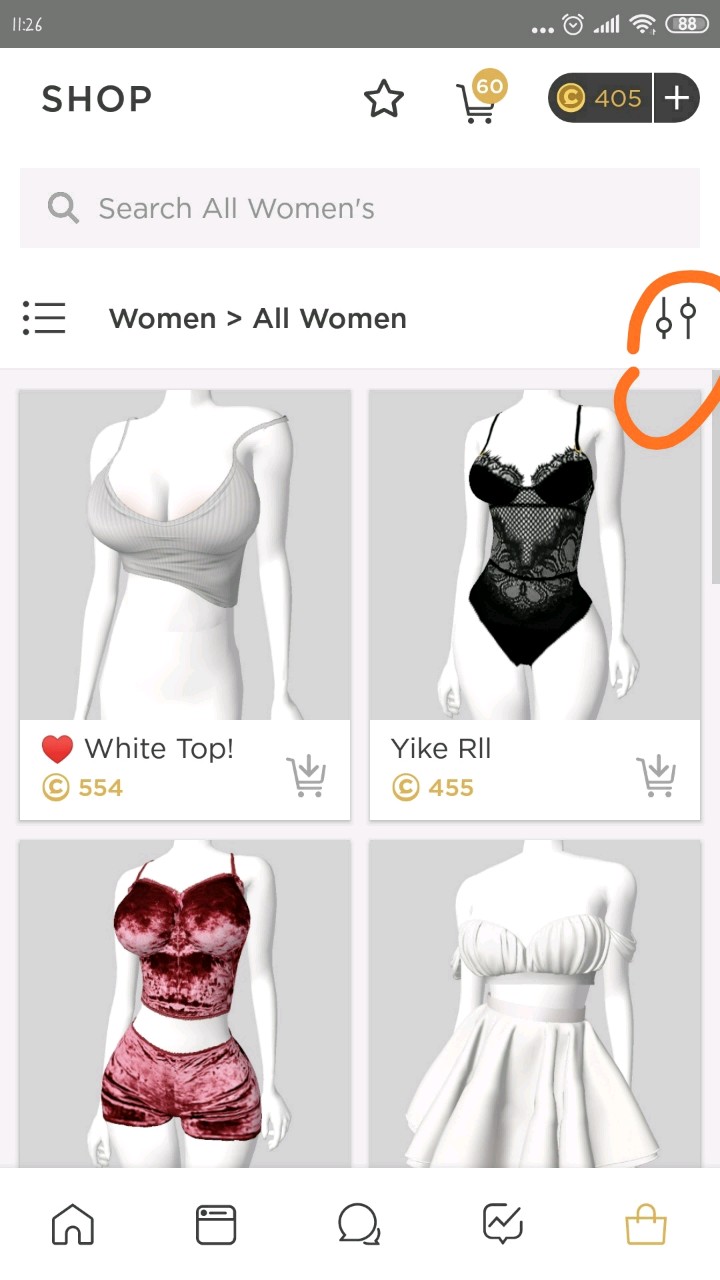Select the Shop bag tab

tap(646, 1224)
